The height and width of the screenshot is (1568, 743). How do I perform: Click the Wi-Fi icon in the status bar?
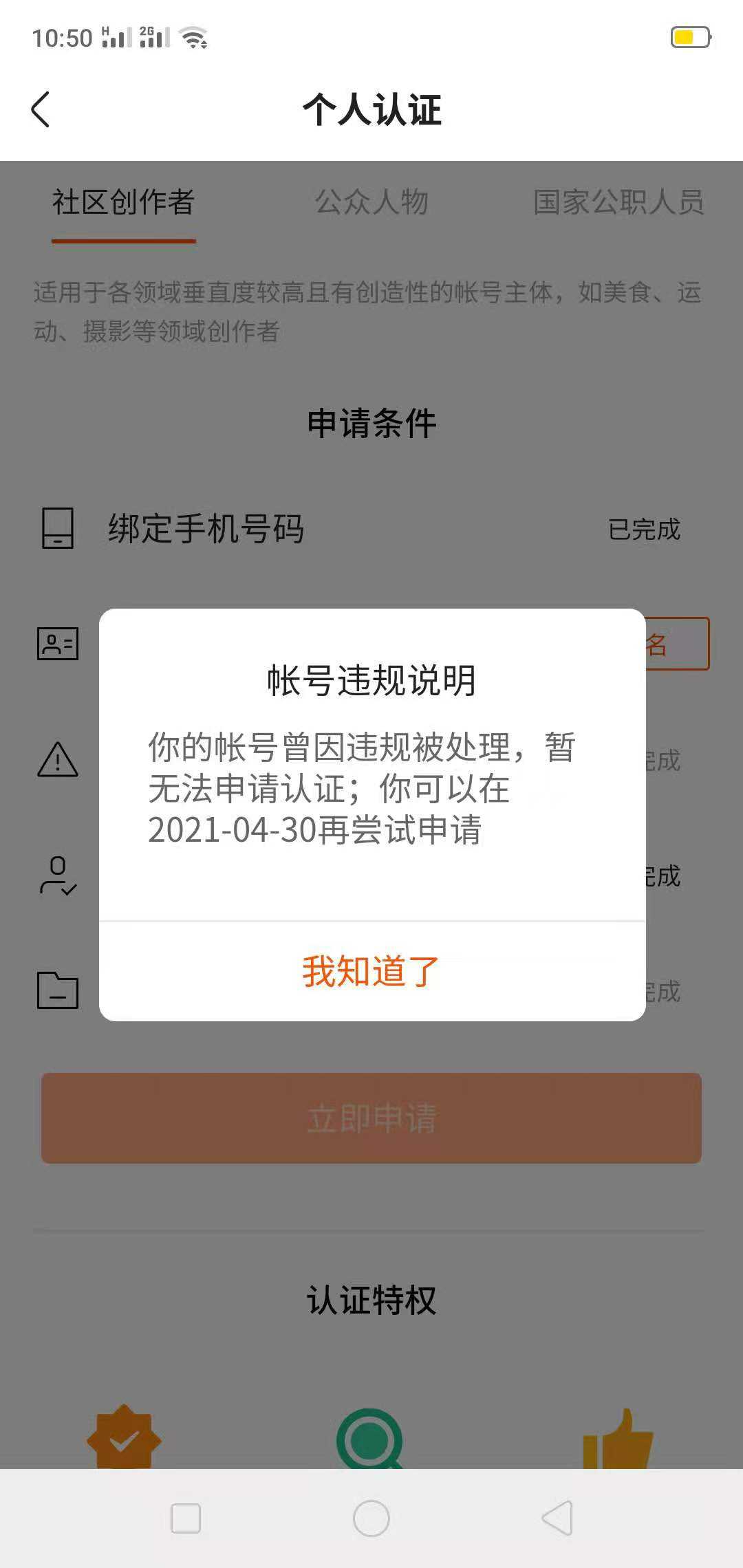pos(195,38)
